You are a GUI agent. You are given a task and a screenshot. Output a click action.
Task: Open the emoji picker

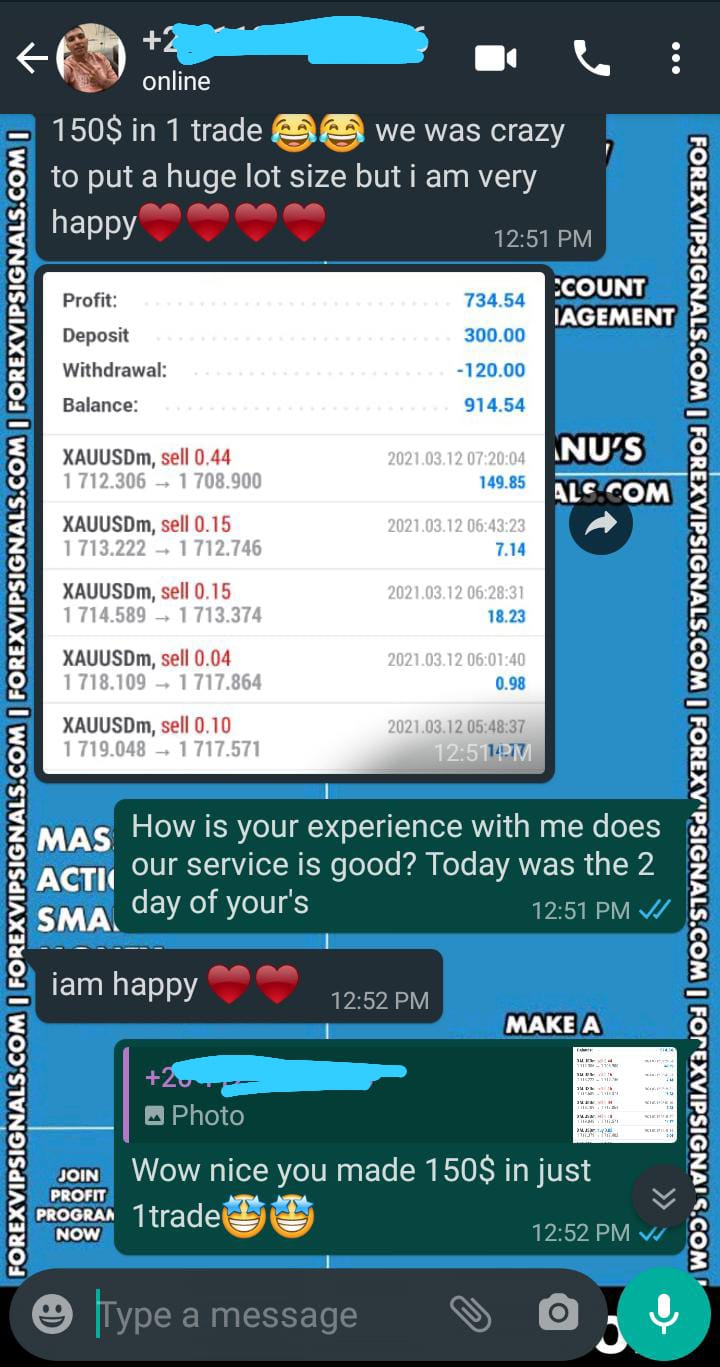coord(52,1314)
